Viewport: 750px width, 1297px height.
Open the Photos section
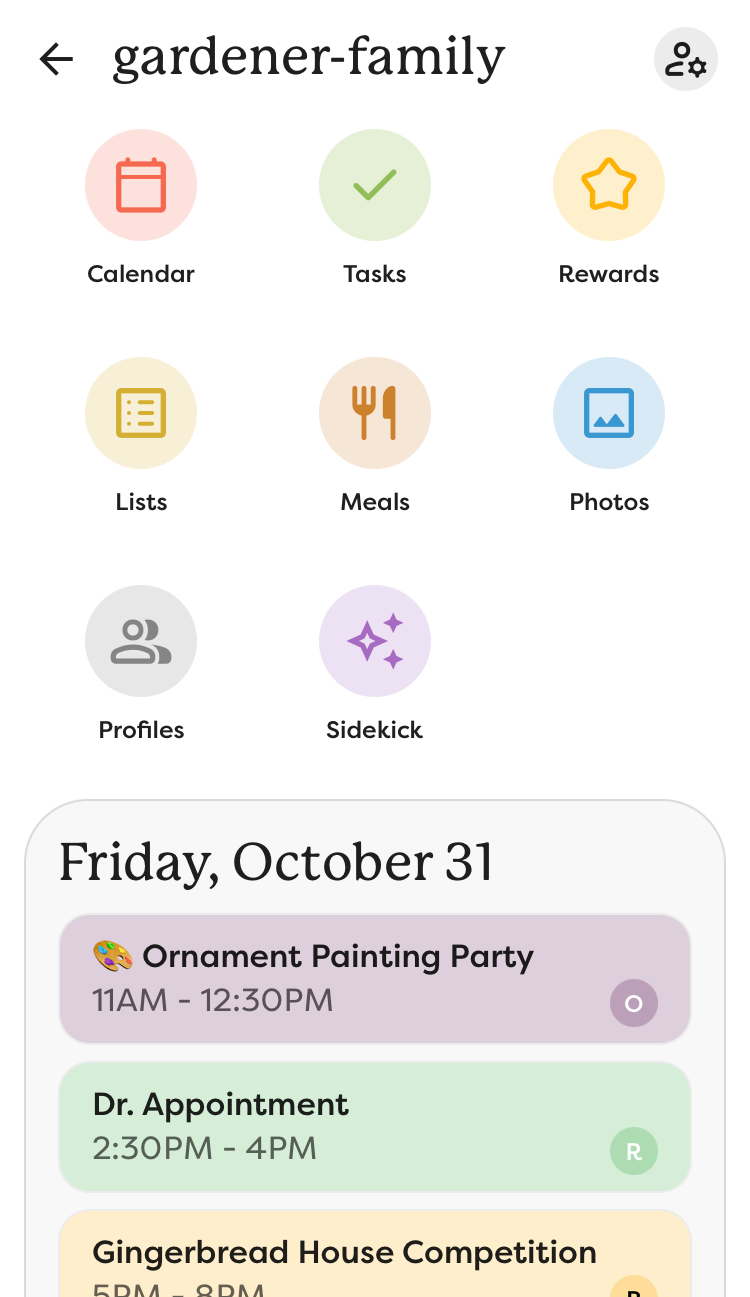(608, 413)
